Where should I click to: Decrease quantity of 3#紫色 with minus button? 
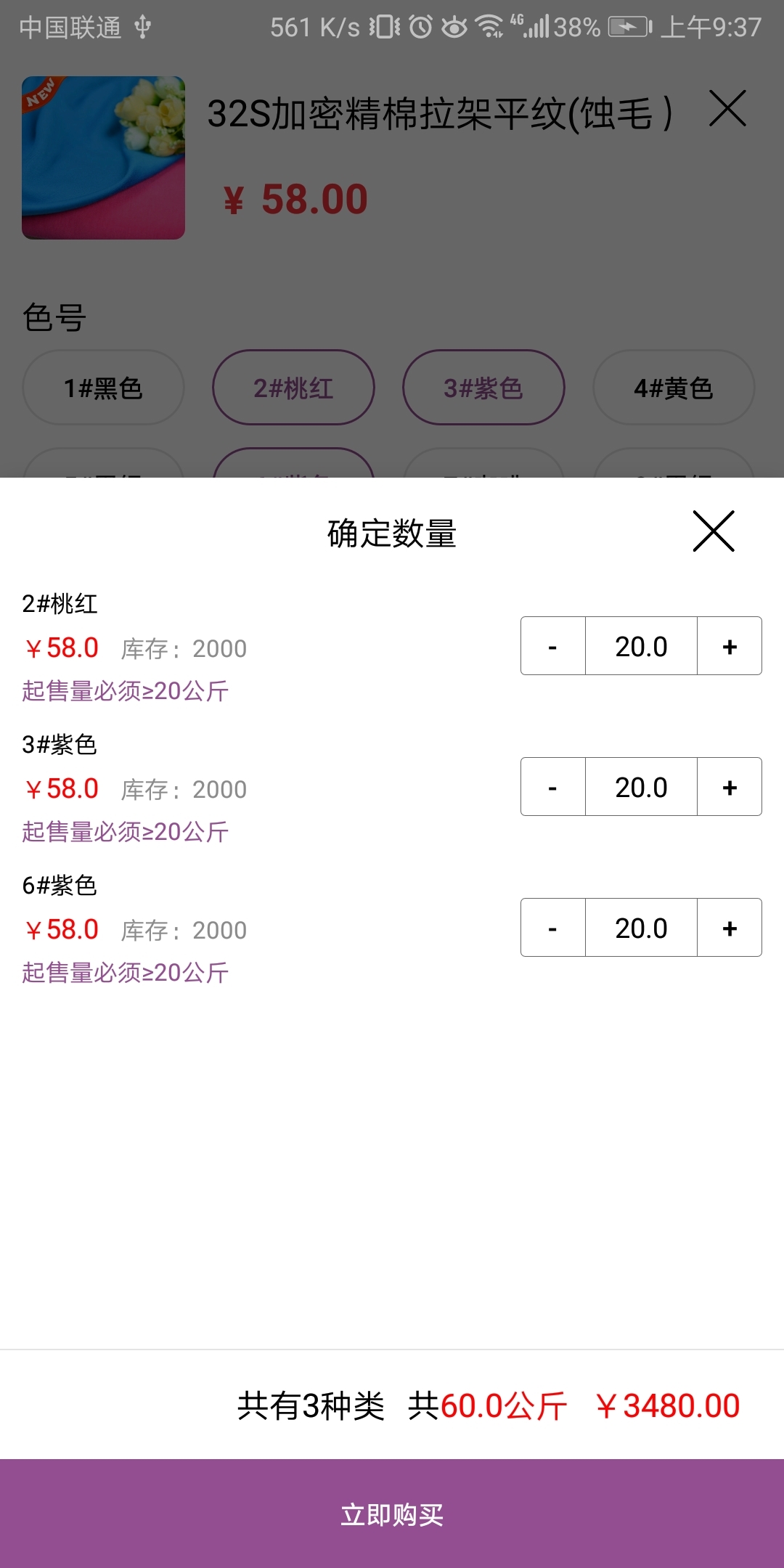pos(552,786)
